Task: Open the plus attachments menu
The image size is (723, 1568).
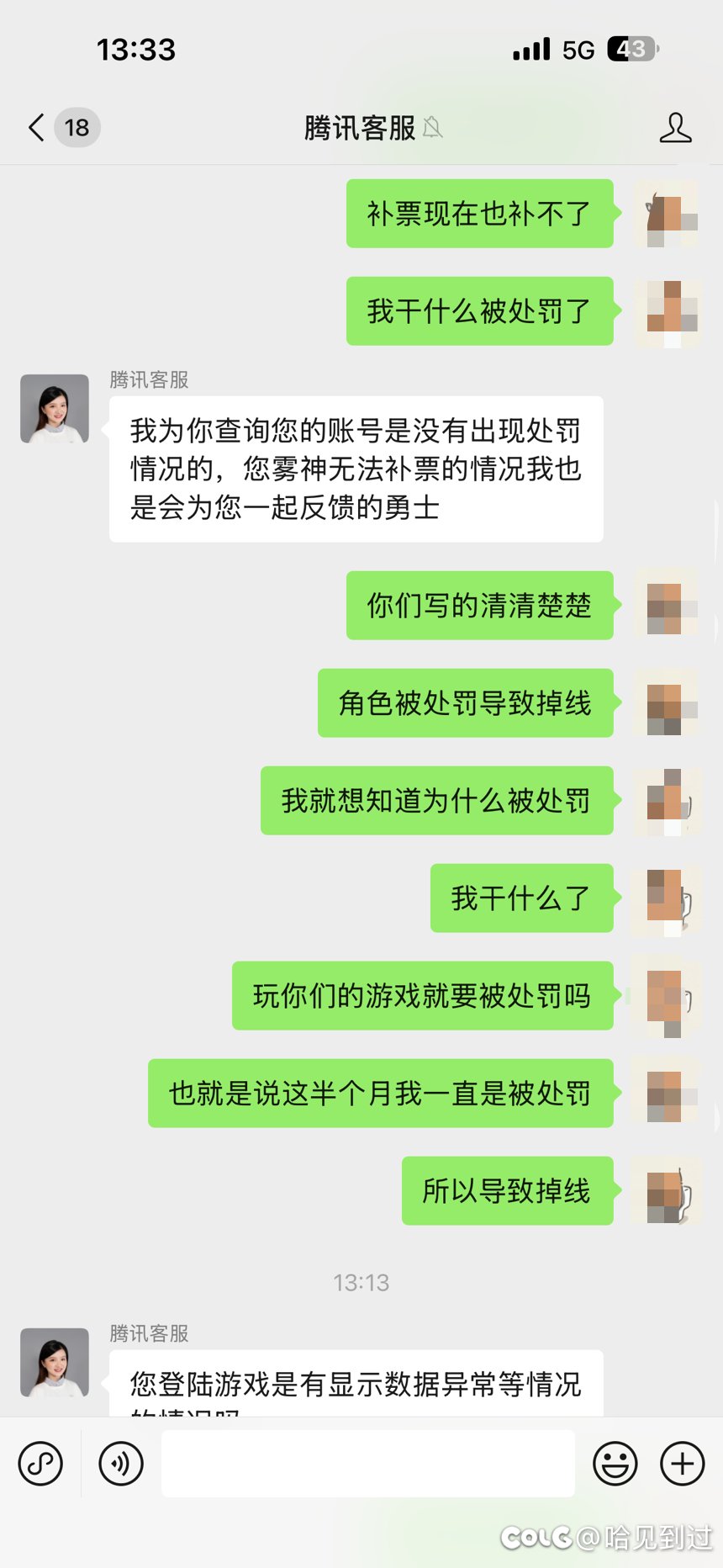Action: tap(683, 1464)
